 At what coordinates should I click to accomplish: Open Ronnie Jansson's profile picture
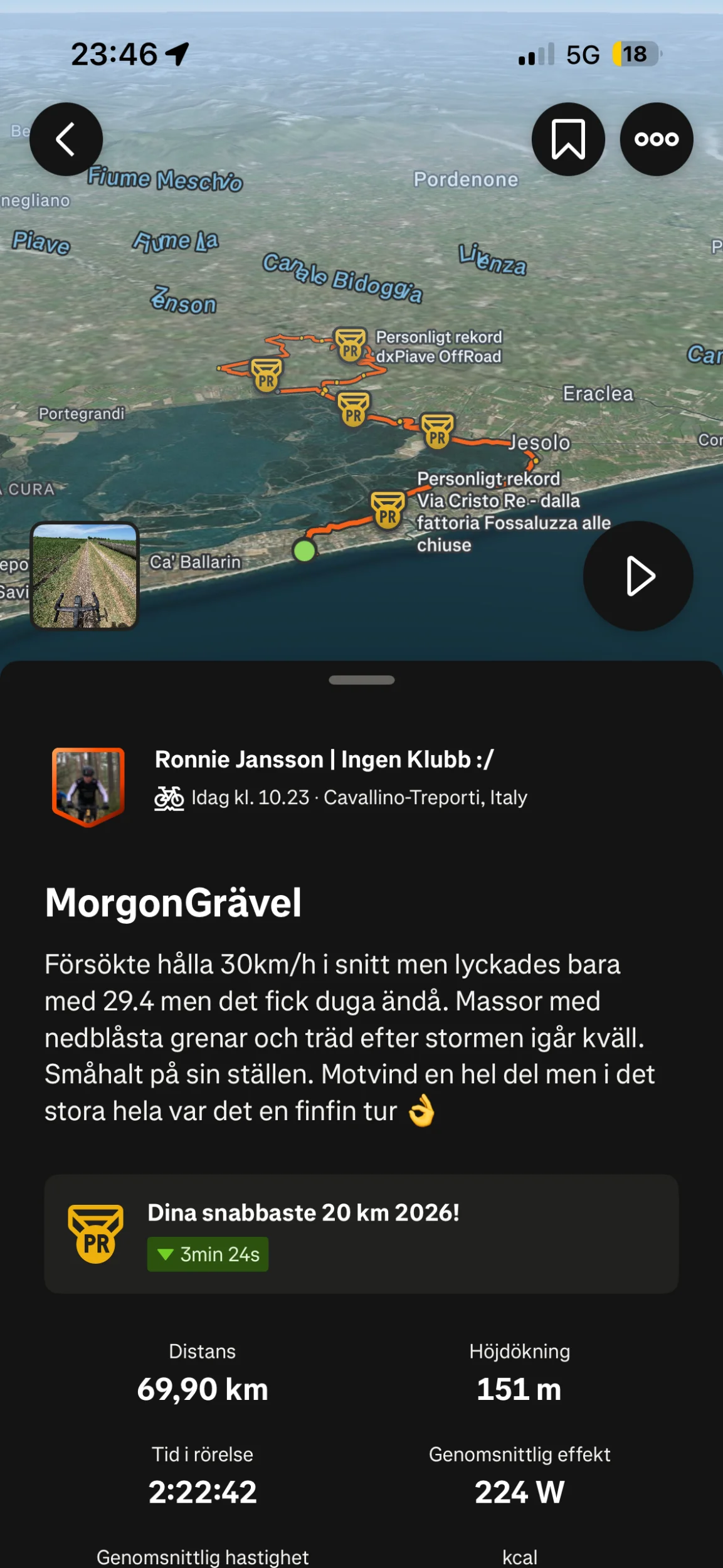click(88, 787)
